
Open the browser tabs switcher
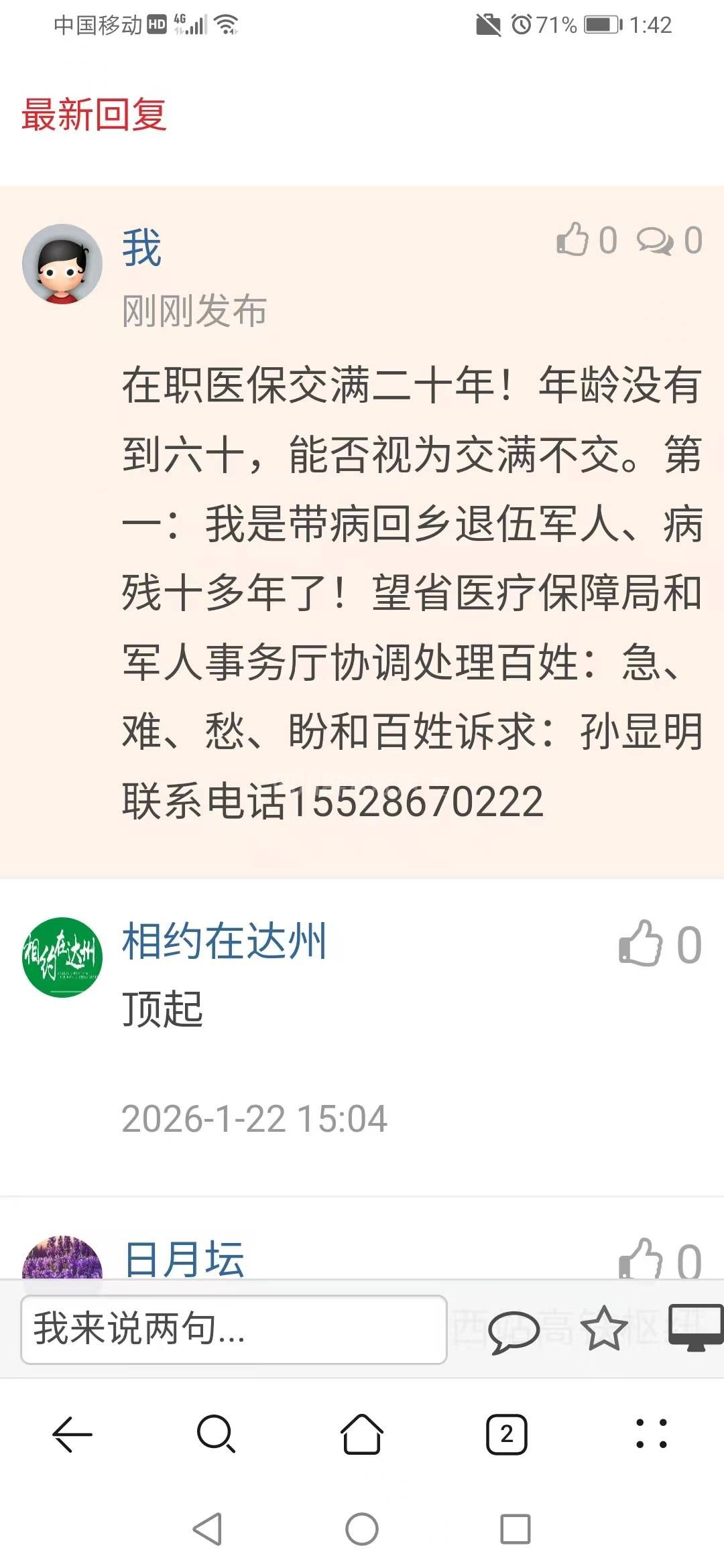pyautogui.click(x=507, y=1434)
